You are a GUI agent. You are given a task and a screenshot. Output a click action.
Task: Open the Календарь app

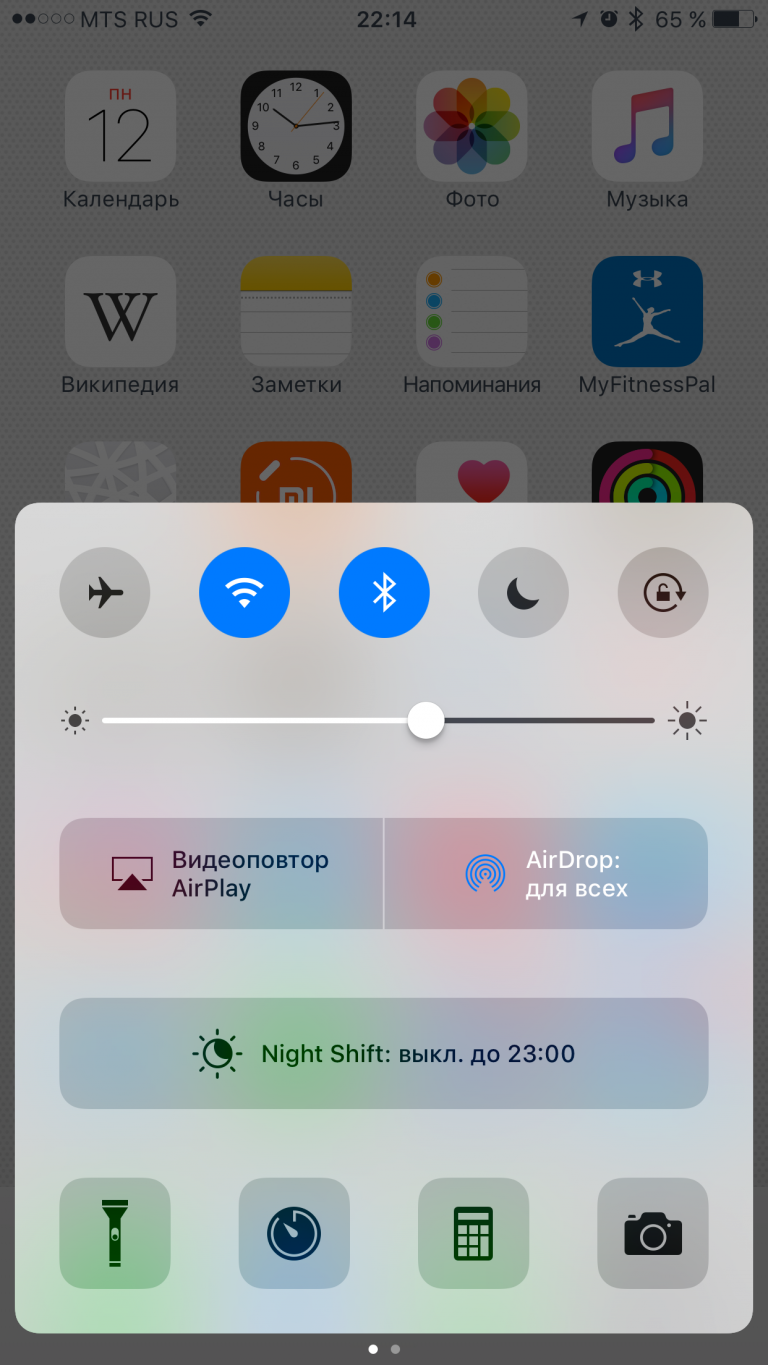120,126
